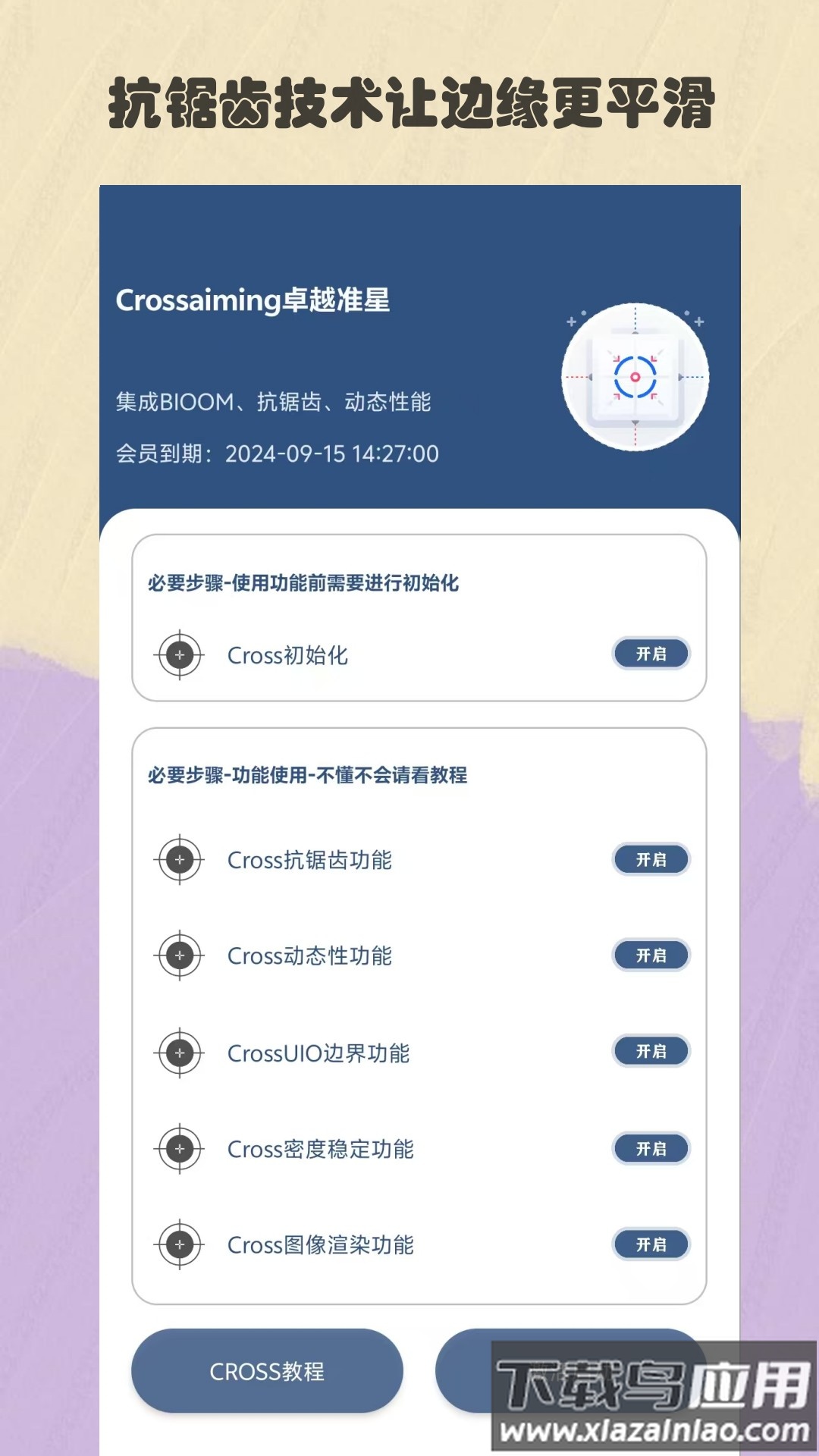The width and height of the screenshot is (819, 1456).
Task: Enable Cross密度稳定功能
Action: [651, 1150]
